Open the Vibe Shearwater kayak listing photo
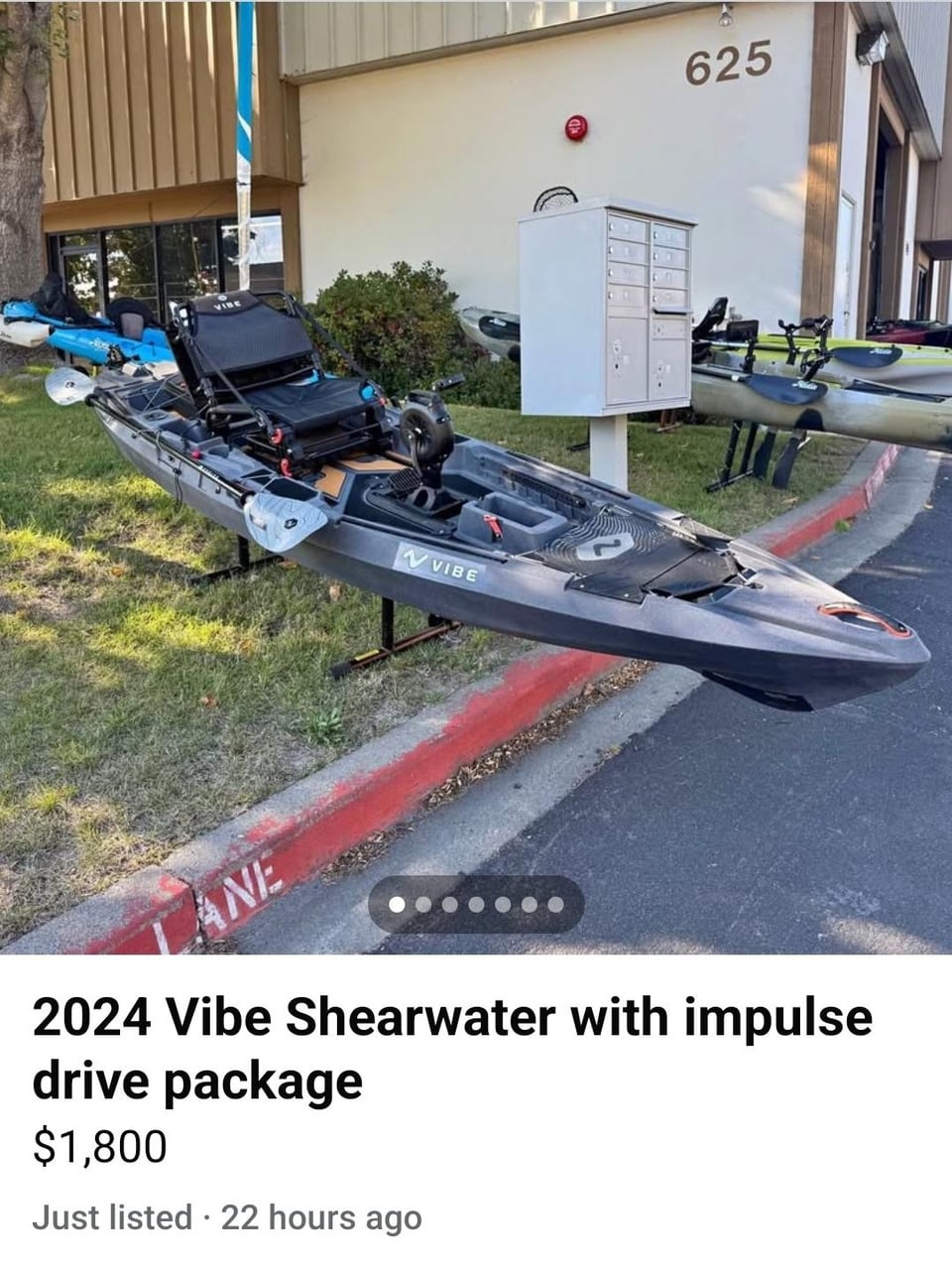 coord(476,476)
